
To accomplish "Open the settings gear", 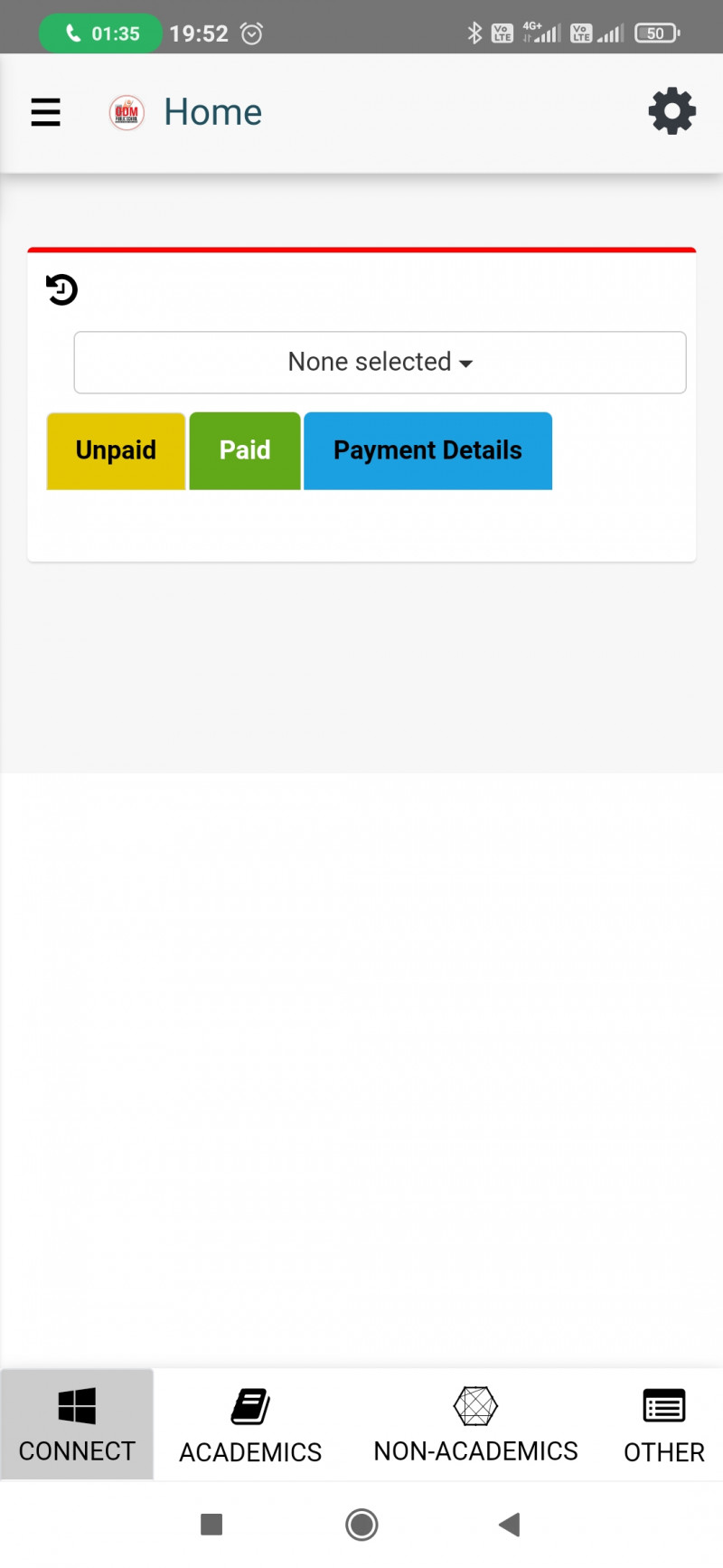I will click(671, 112).
